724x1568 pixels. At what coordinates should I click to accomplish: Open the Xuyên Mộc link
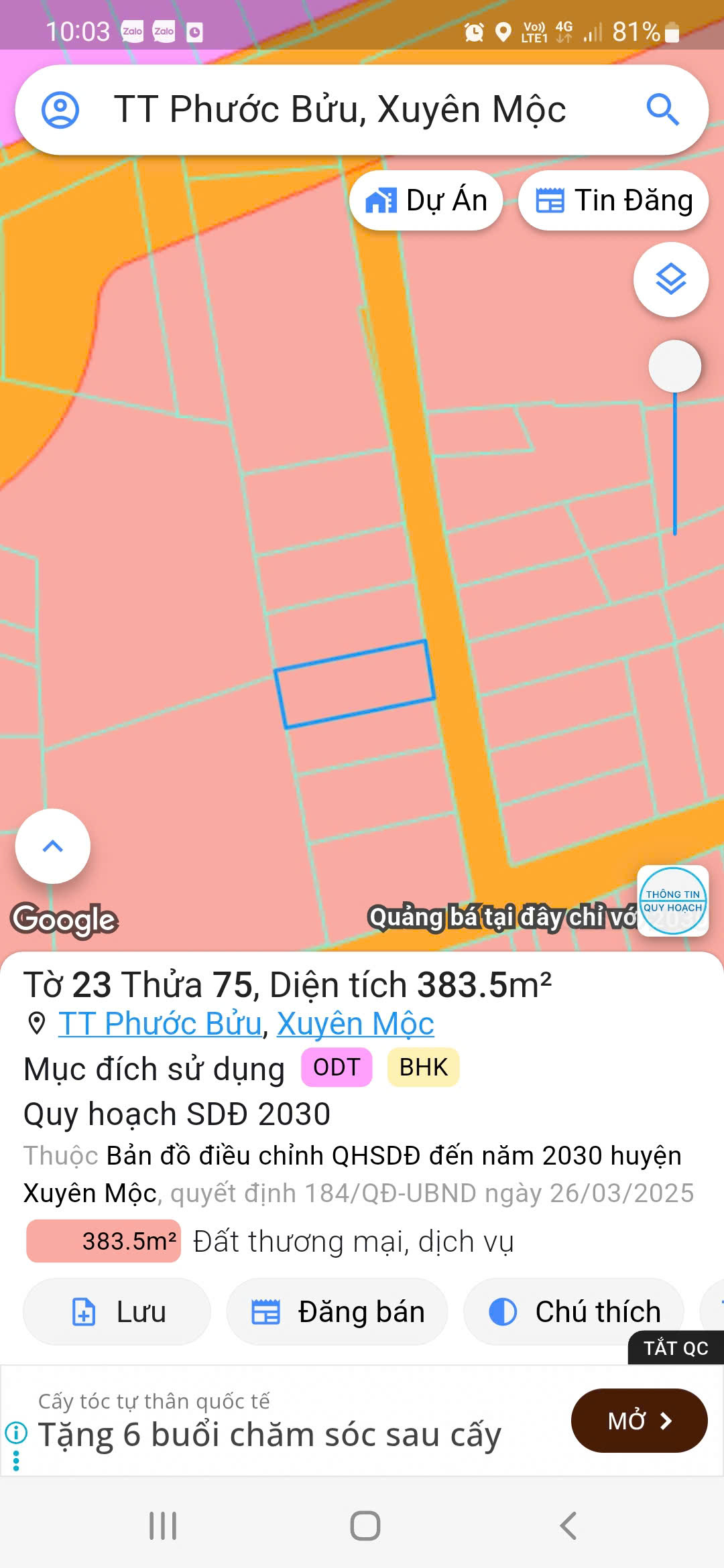[x=354, y=1023]
